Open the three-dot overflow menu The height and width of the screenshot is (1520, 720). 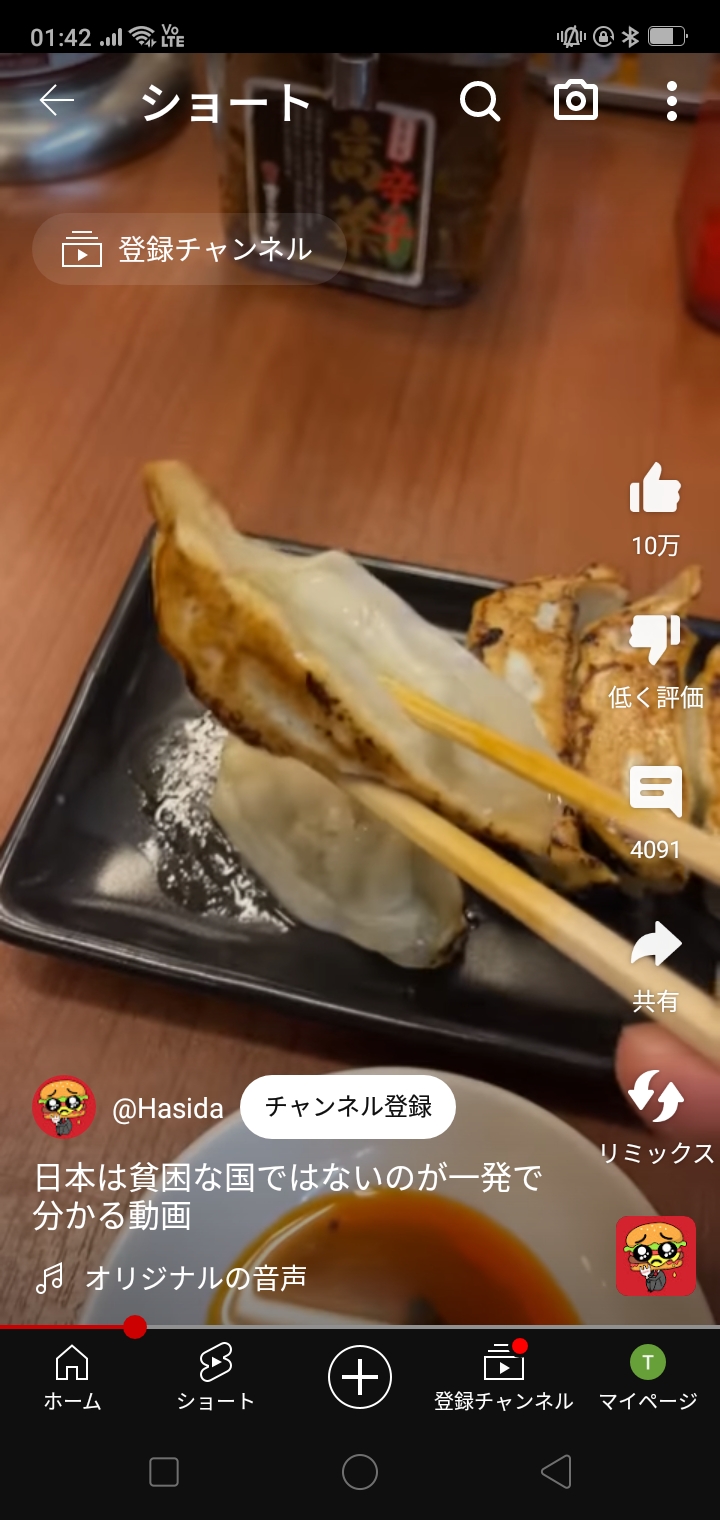tap(671, 101)
